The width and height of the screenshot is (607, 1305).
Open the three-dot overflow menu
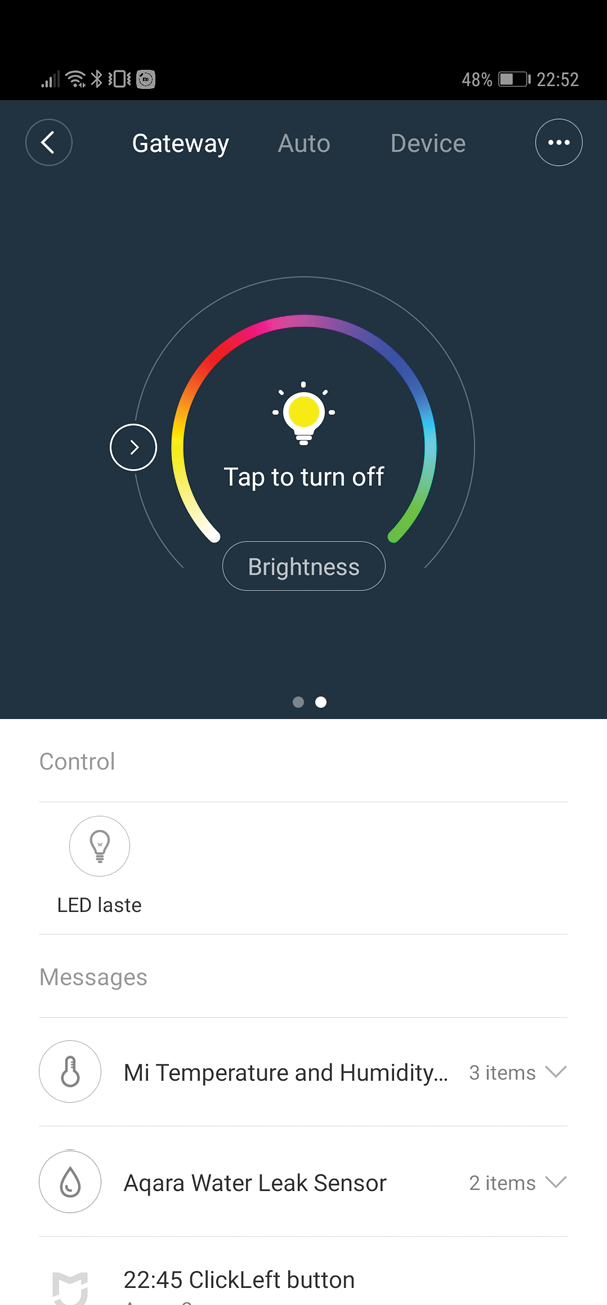coord(559,143)
